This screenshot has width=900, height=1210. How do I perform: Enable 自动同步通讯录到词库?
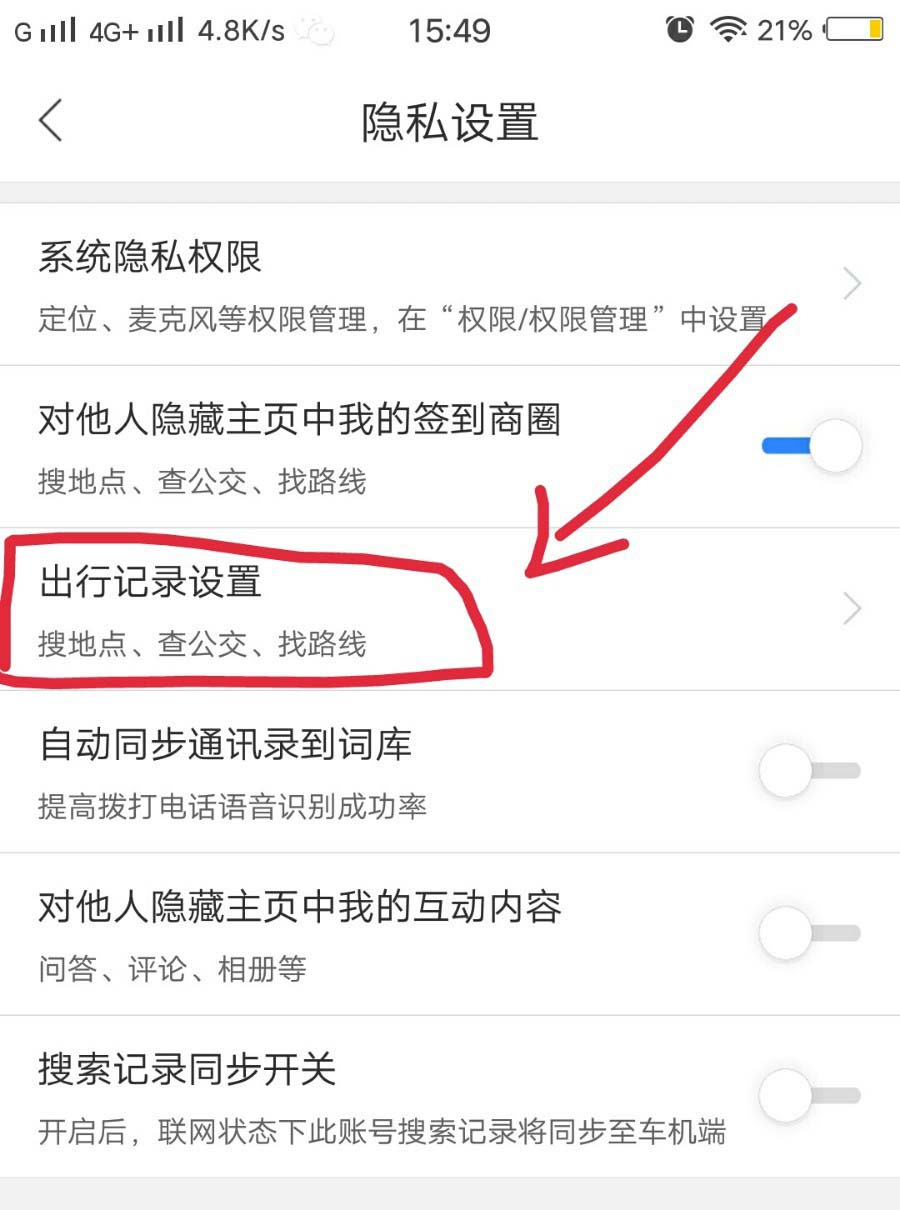point(809,771)
